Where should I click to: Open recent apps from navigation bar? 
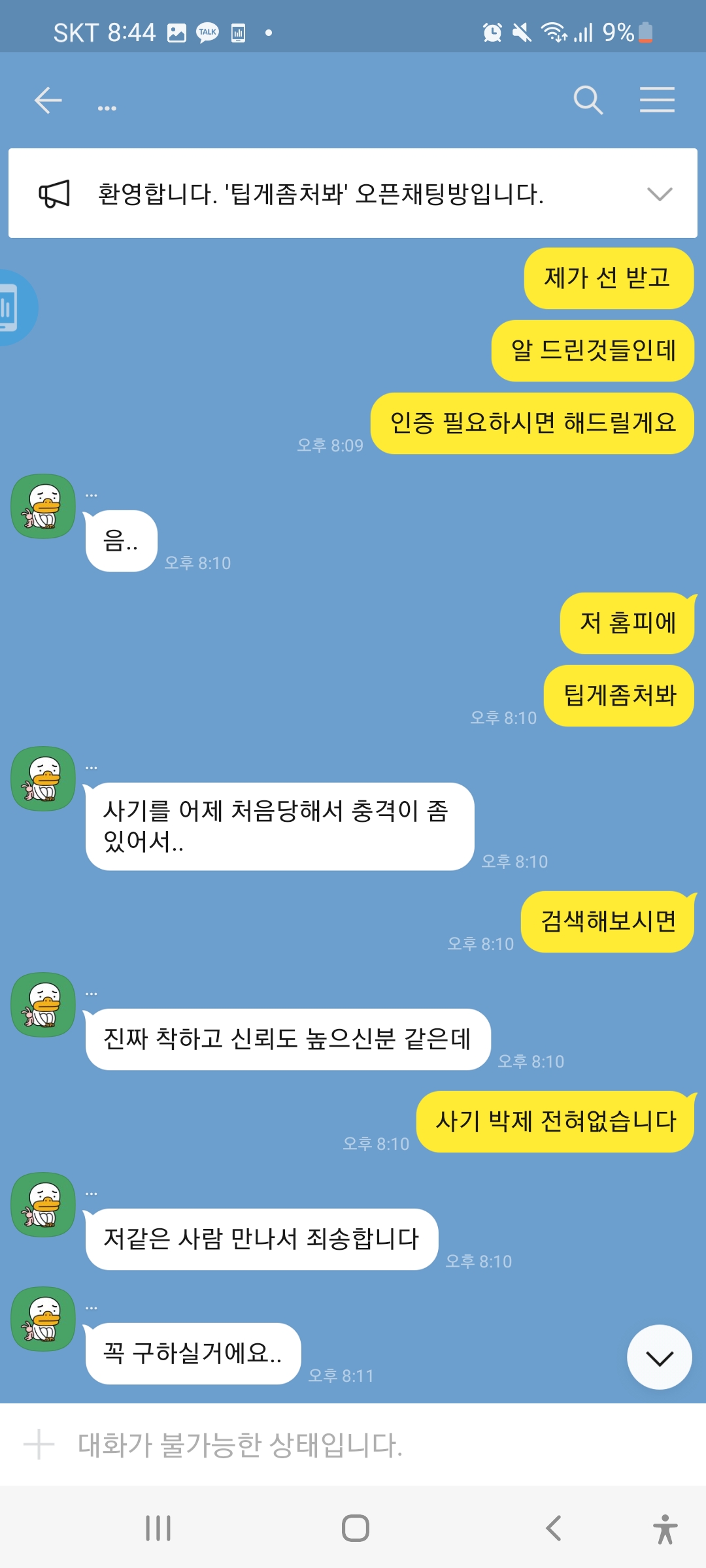[x=158, y=1528]
